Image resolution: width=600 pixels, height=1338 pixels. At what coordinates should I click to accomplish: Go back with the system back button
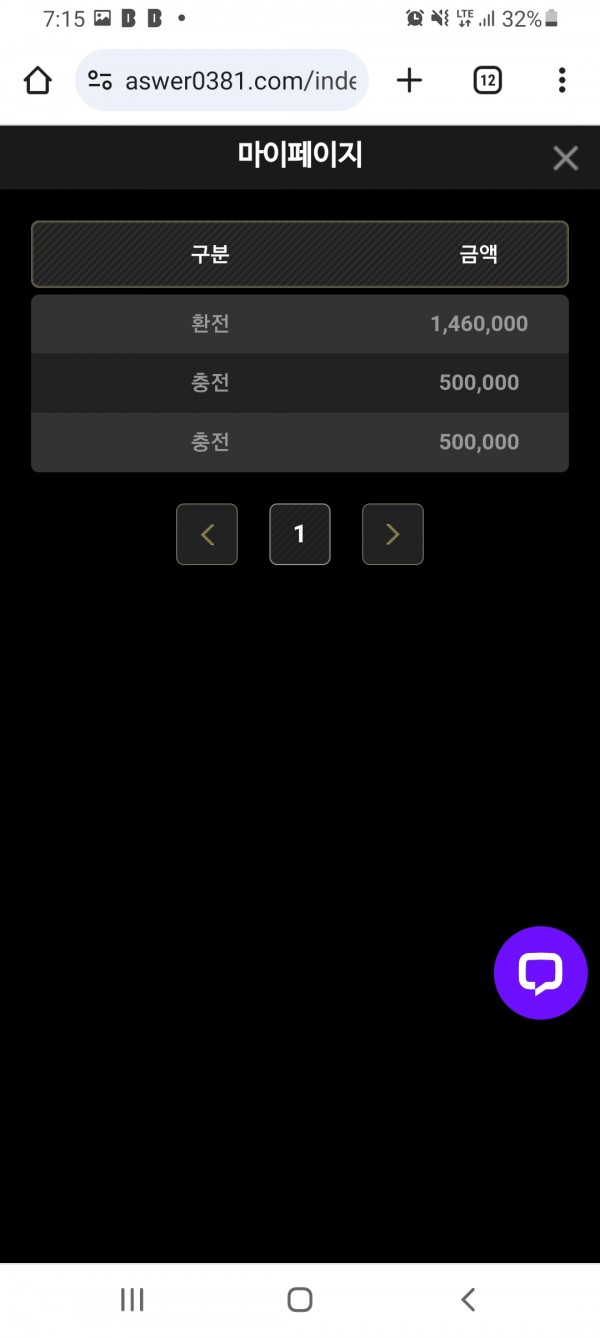click(467, 1299)
